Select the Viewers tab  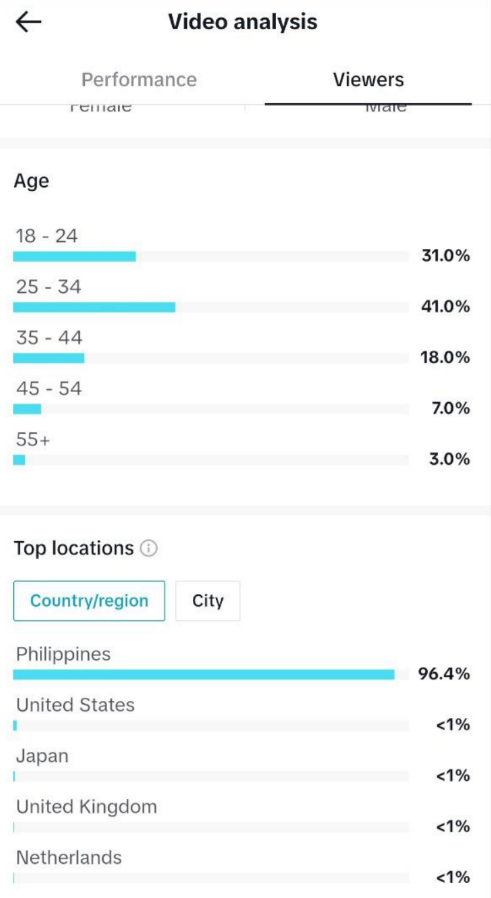click(x=368, y=79)
